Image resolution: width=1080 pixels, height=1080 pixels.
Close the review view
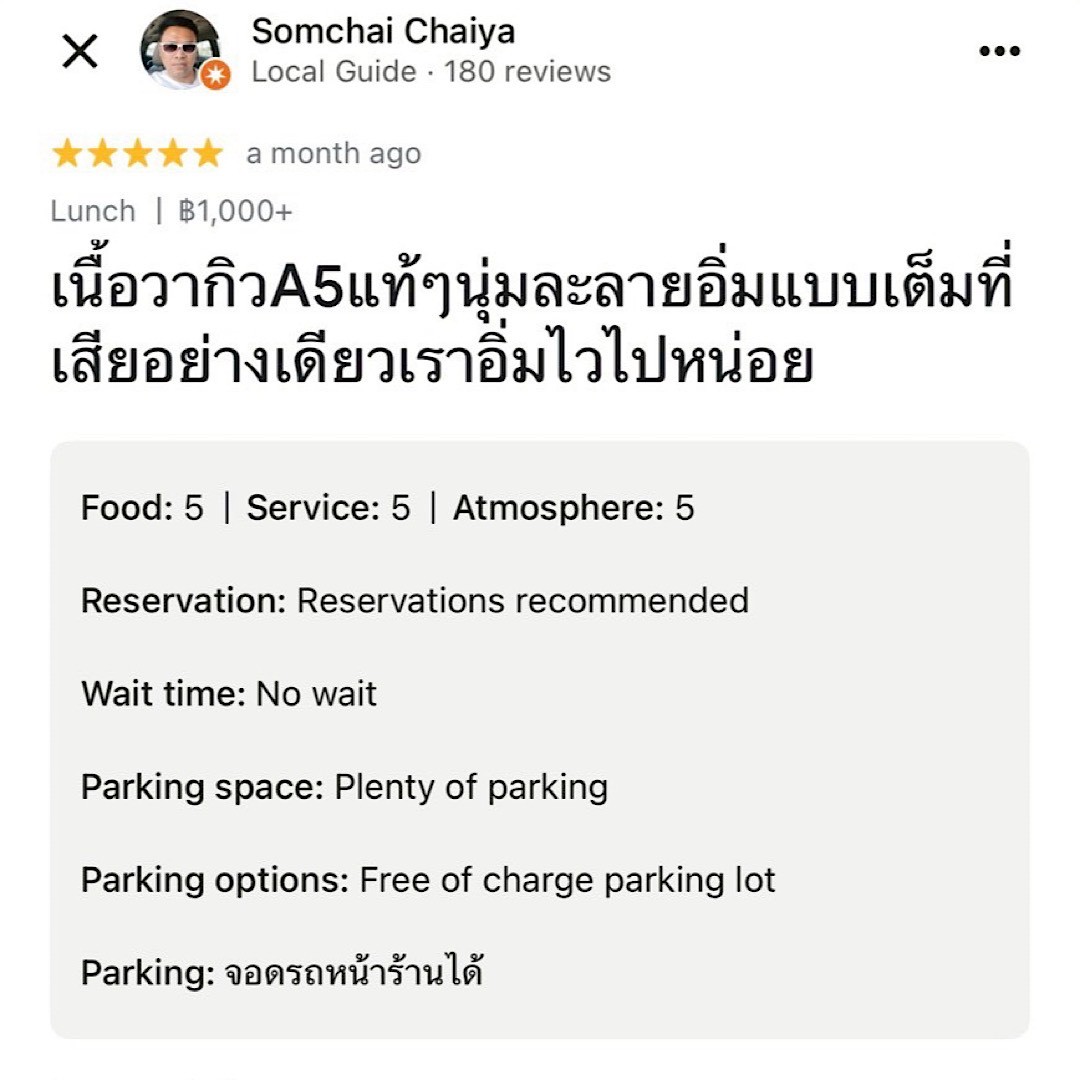[x=80, y=51]
